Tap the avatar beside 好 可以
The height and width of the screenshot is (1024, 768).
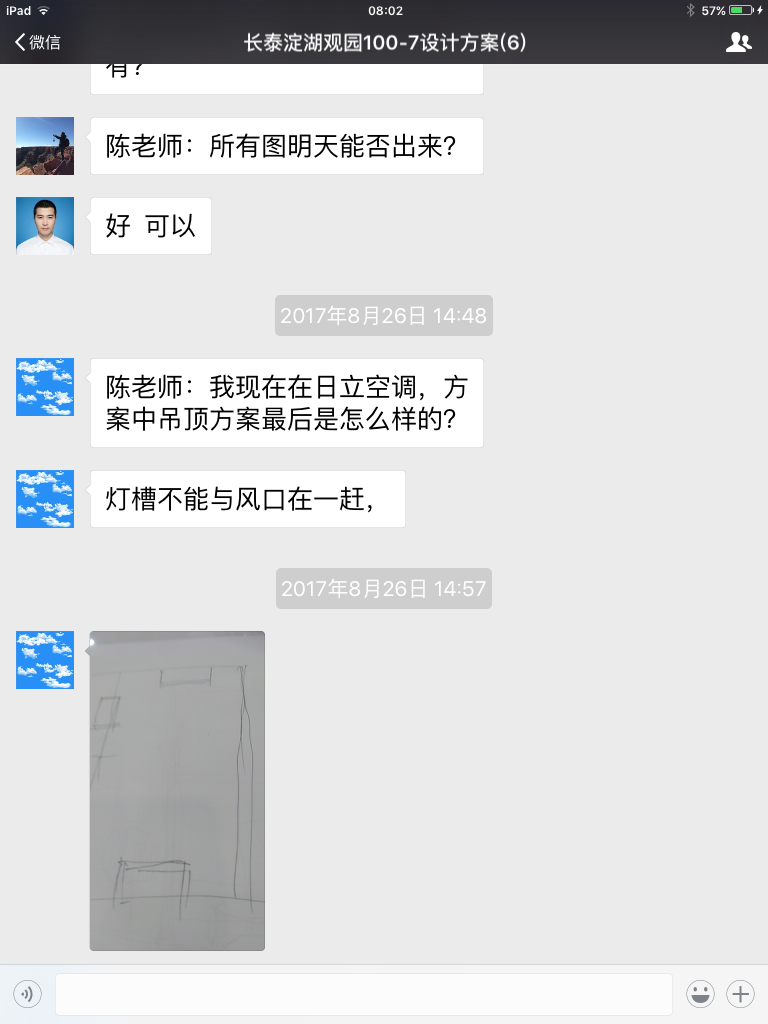[x=45, y=226]
